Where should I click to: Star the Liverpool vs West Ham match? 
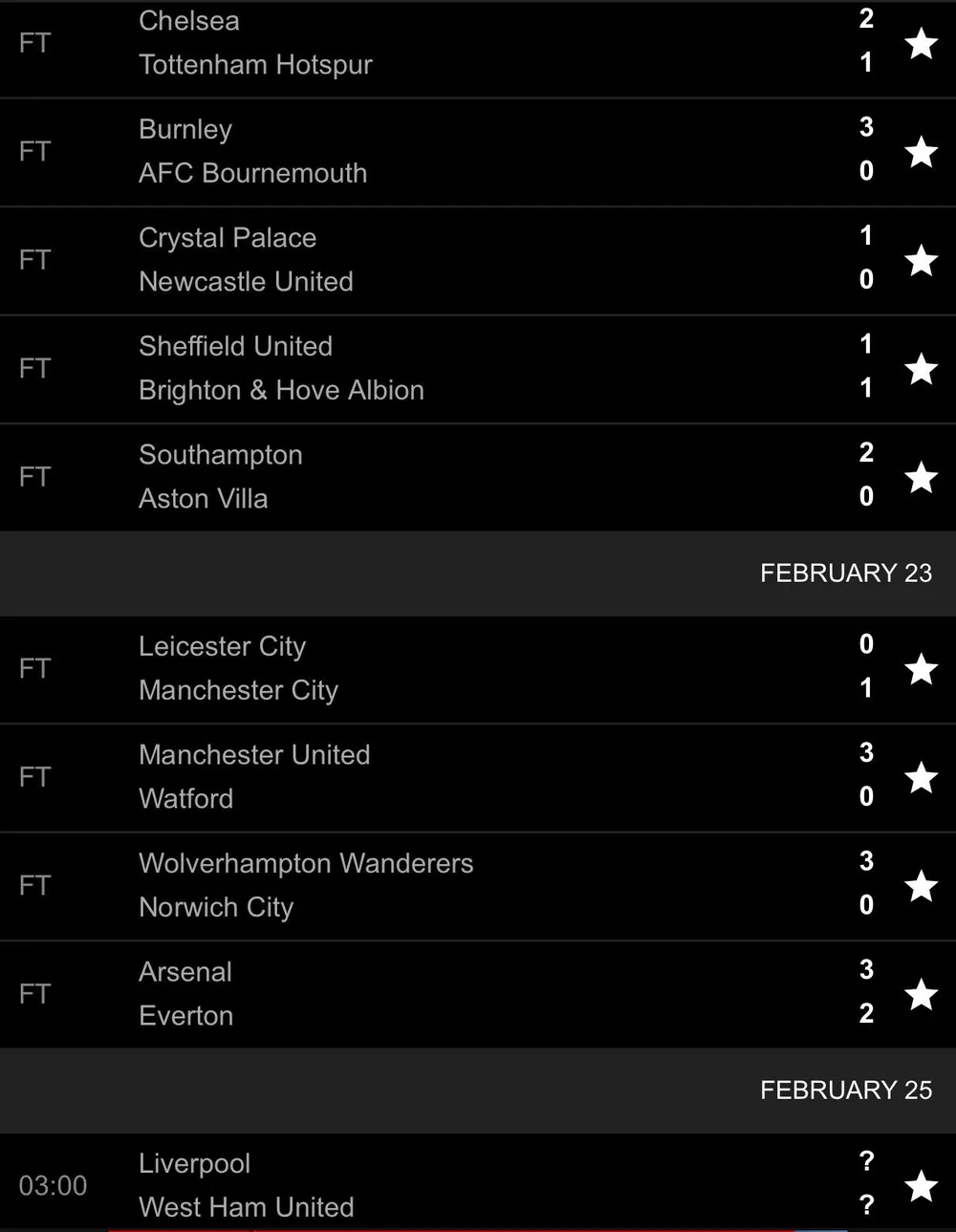point(921,1186)
